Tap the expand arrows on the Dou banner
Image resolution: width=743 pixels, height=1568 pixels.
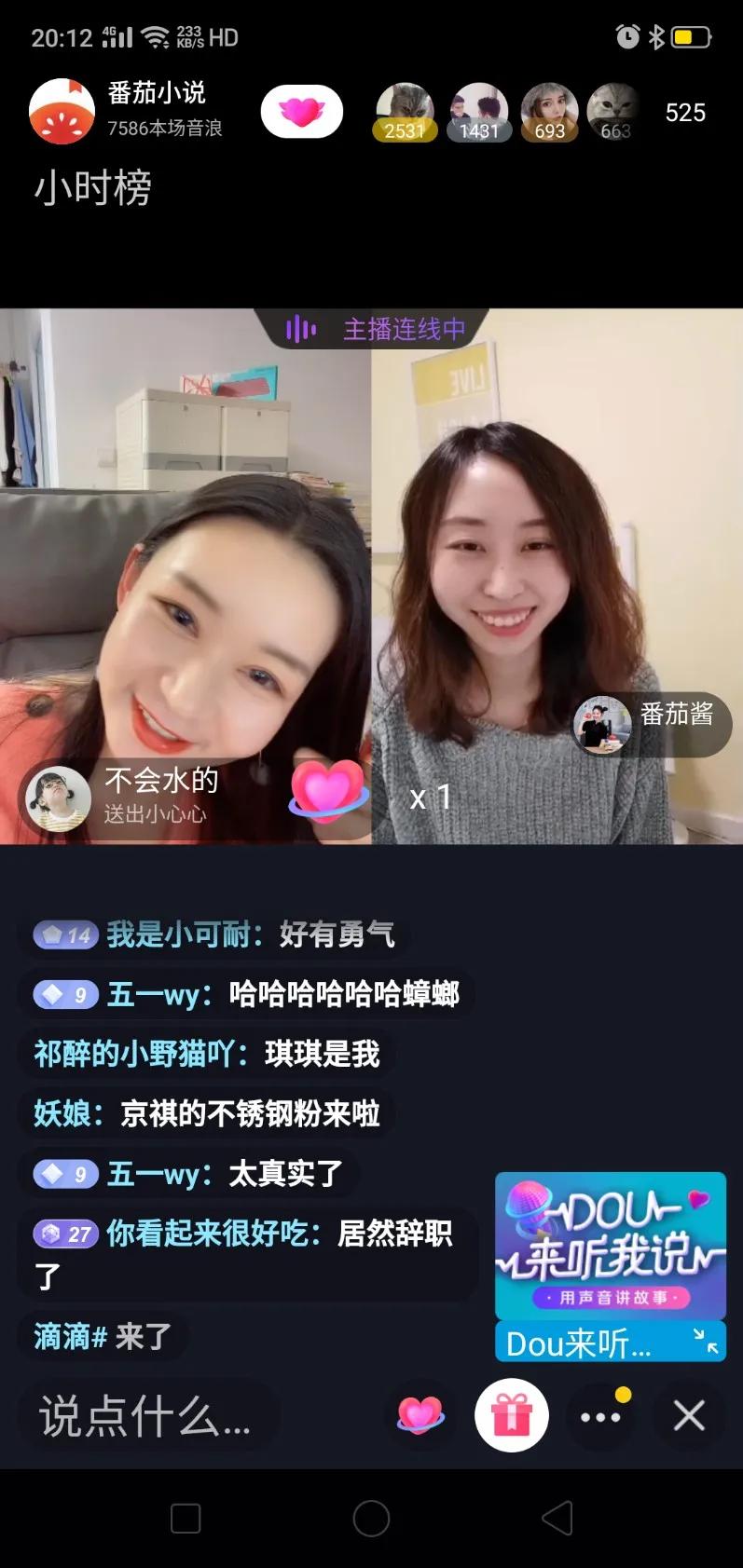tap(706, 1342)
